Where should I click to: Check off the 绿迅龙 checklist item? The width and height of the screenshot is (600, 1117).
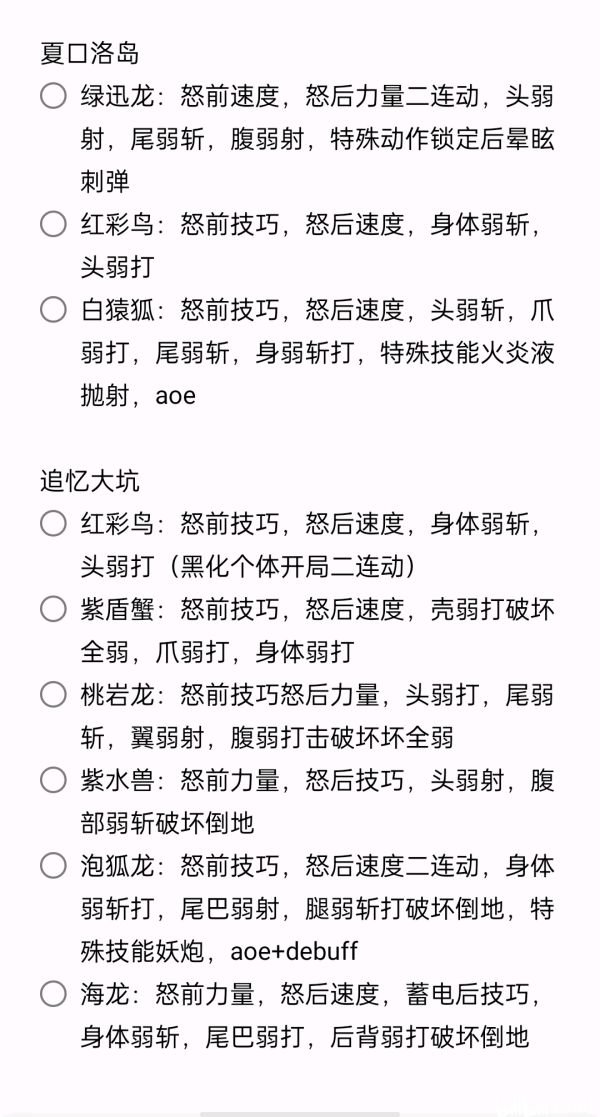coord(53,96)
